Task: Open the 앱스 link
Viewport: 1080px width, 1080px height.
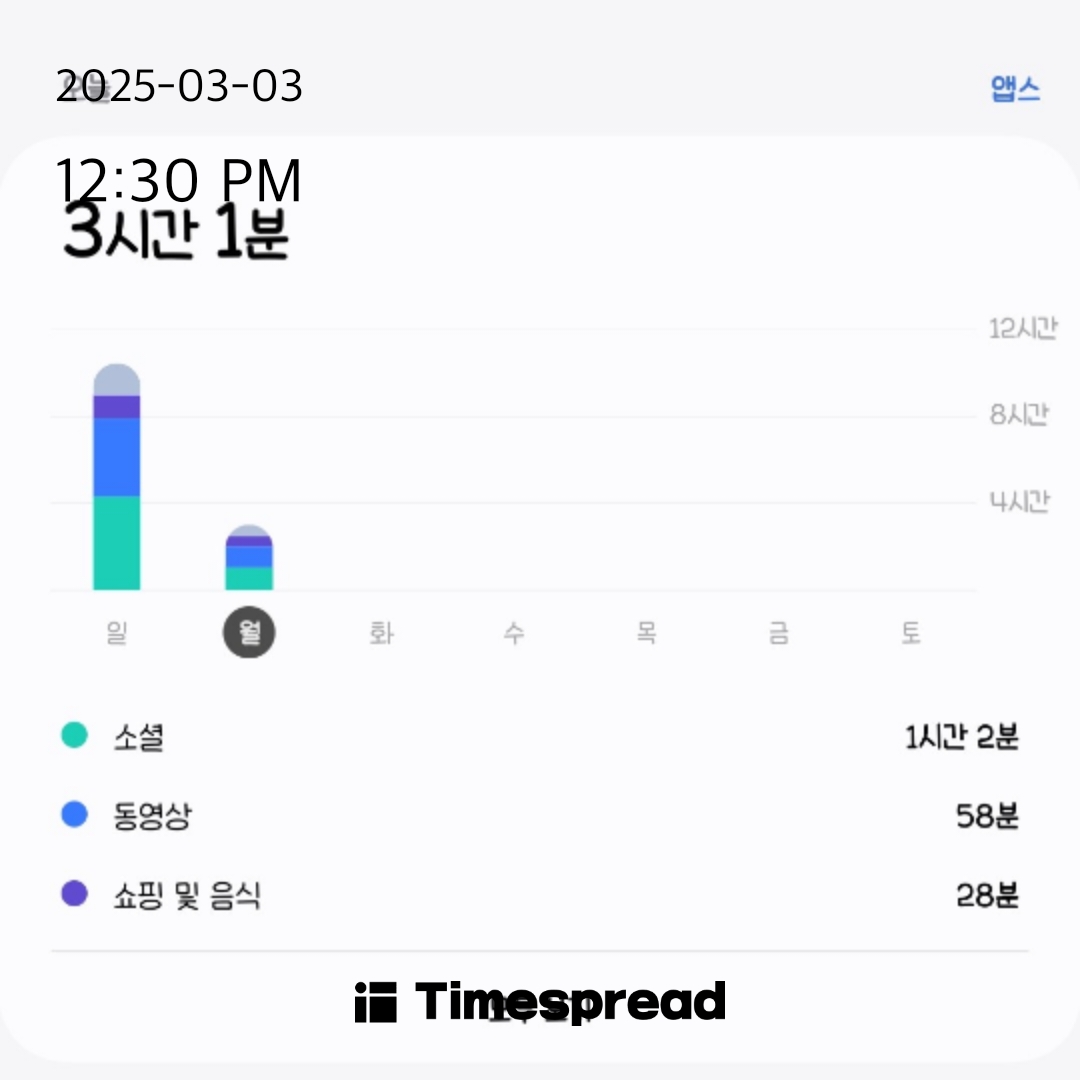Action: point(1015,89)
